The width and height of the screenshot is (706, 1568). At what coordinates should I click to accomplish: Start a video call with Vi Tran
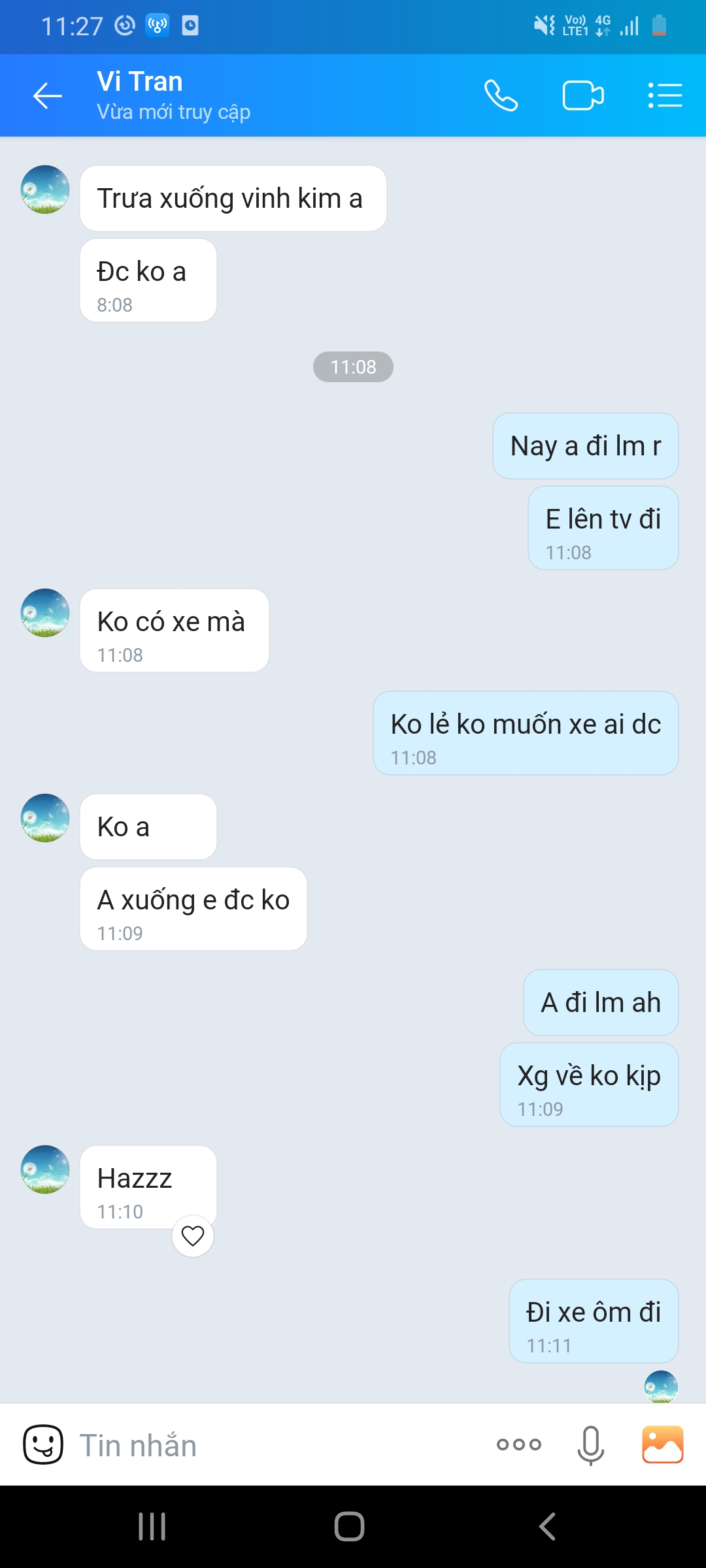[583, 96]
